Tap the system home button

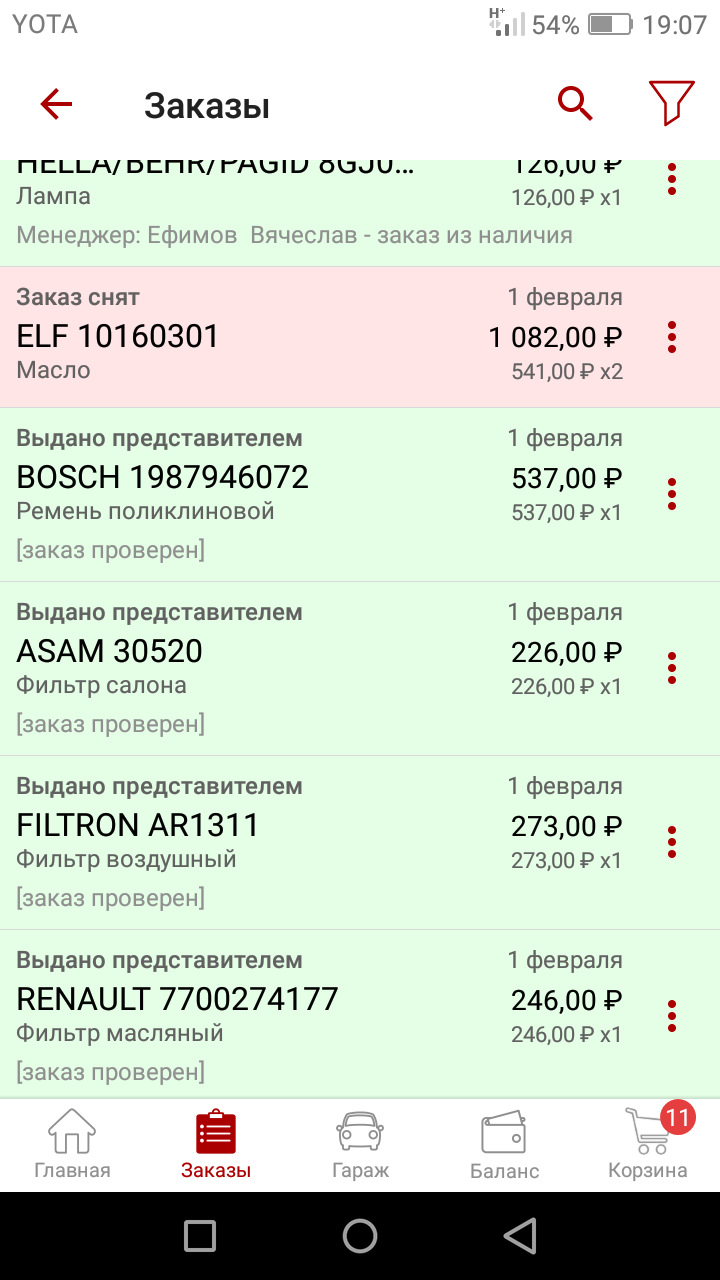coord(360,1236)
